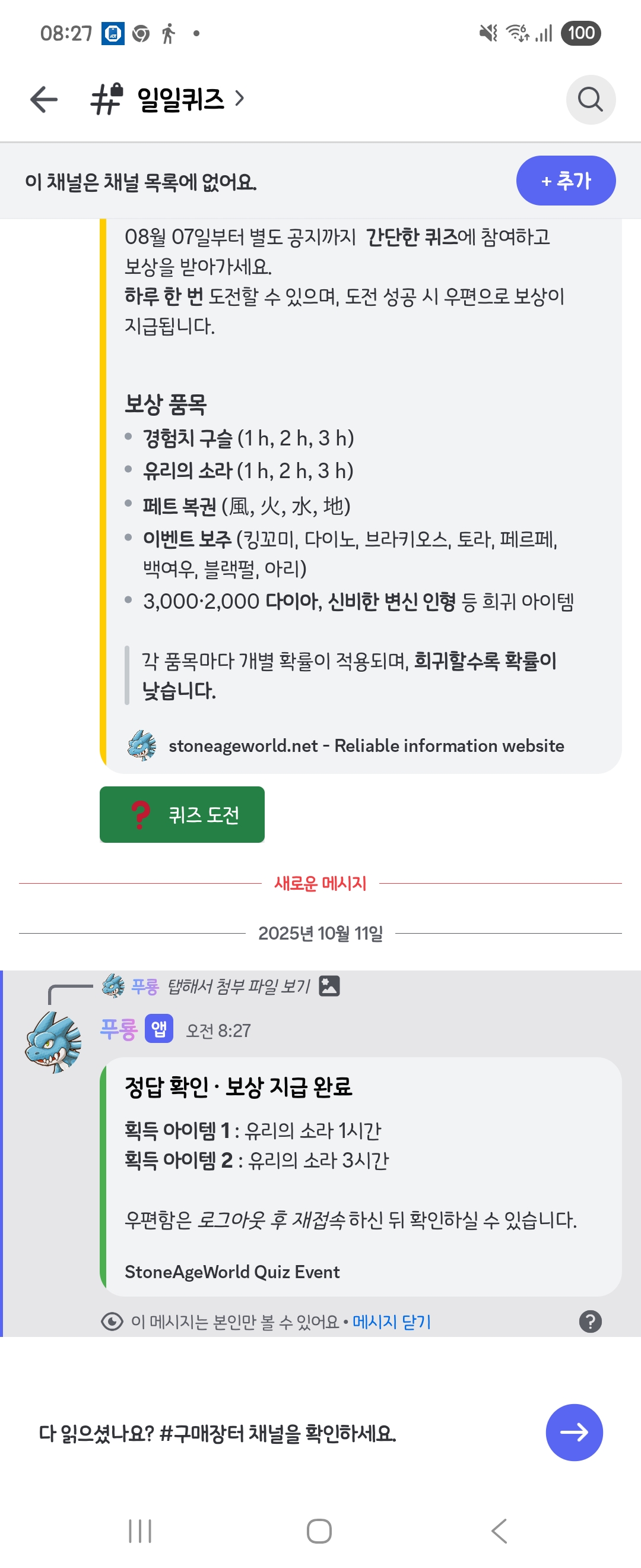Start the quiz with 퀴즈 도전
The width and height of the screenshot is (641, 1568).
182,814
